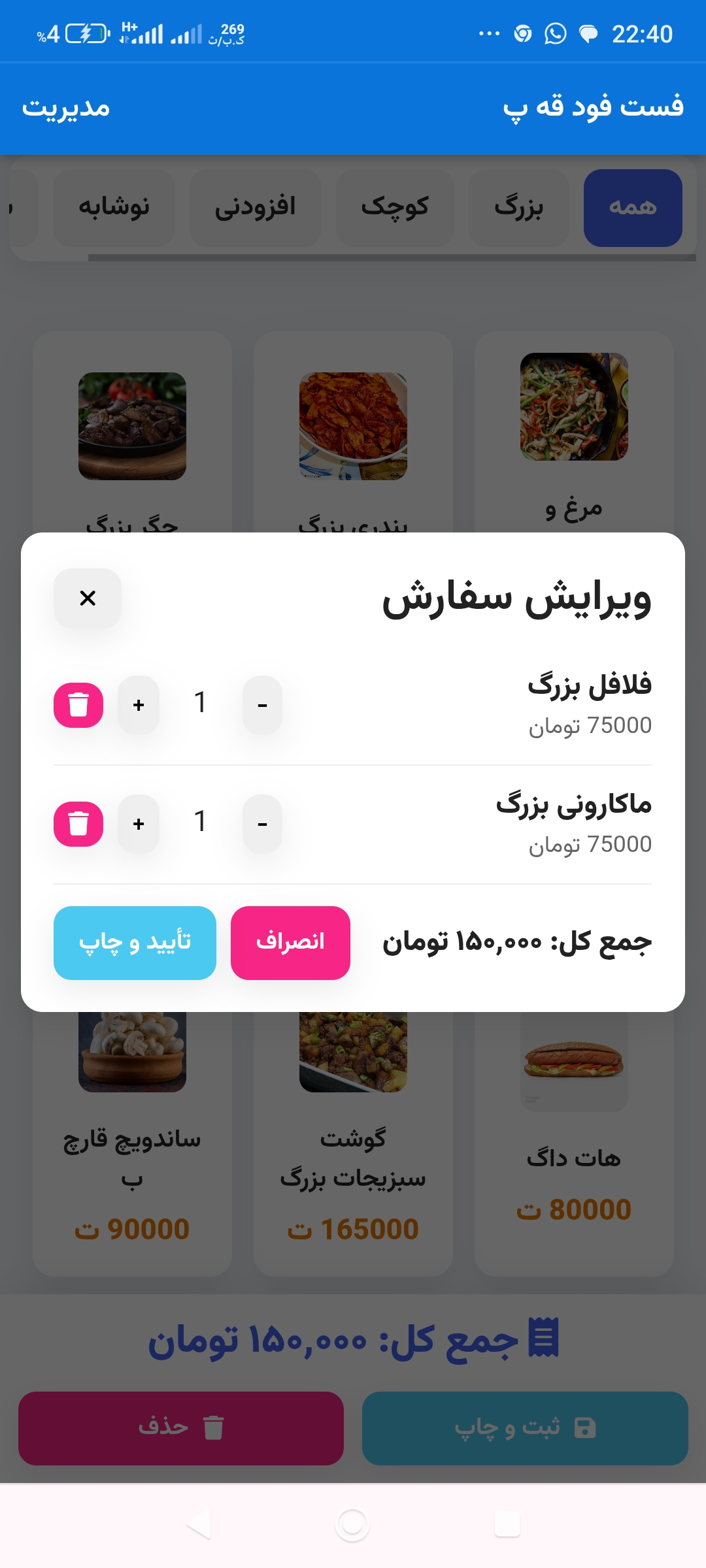Delete ماکارونی بزرگ using its trash icon
Screen dimensions: 706x1568
click(78, 824)
